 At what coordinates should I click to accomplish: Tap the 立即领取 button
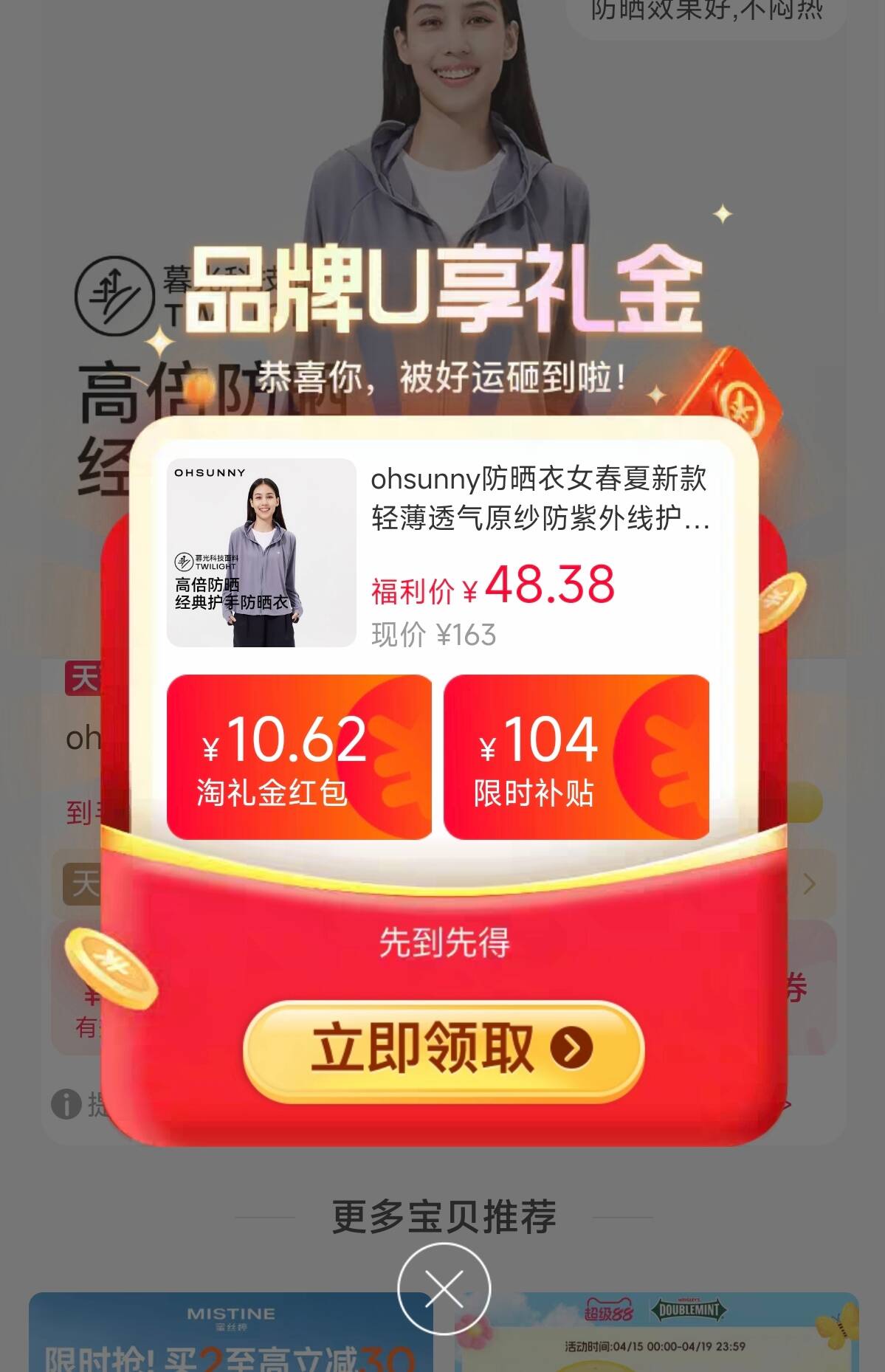pos(444,1049)
